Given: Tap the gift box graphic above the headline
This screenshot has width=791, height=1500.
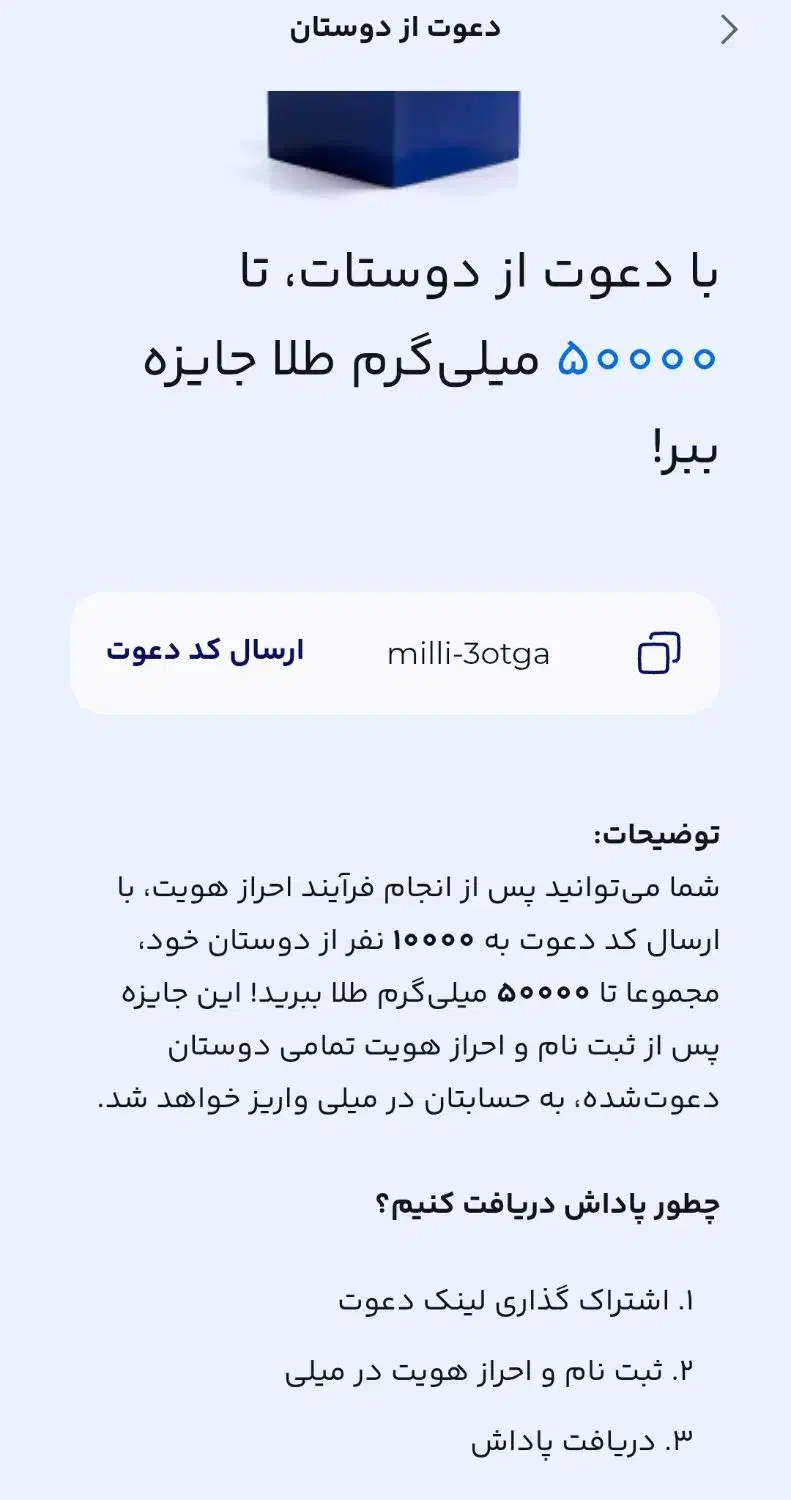Looking at the screenshot, I should pyautogui.click(x=395, y=135).
